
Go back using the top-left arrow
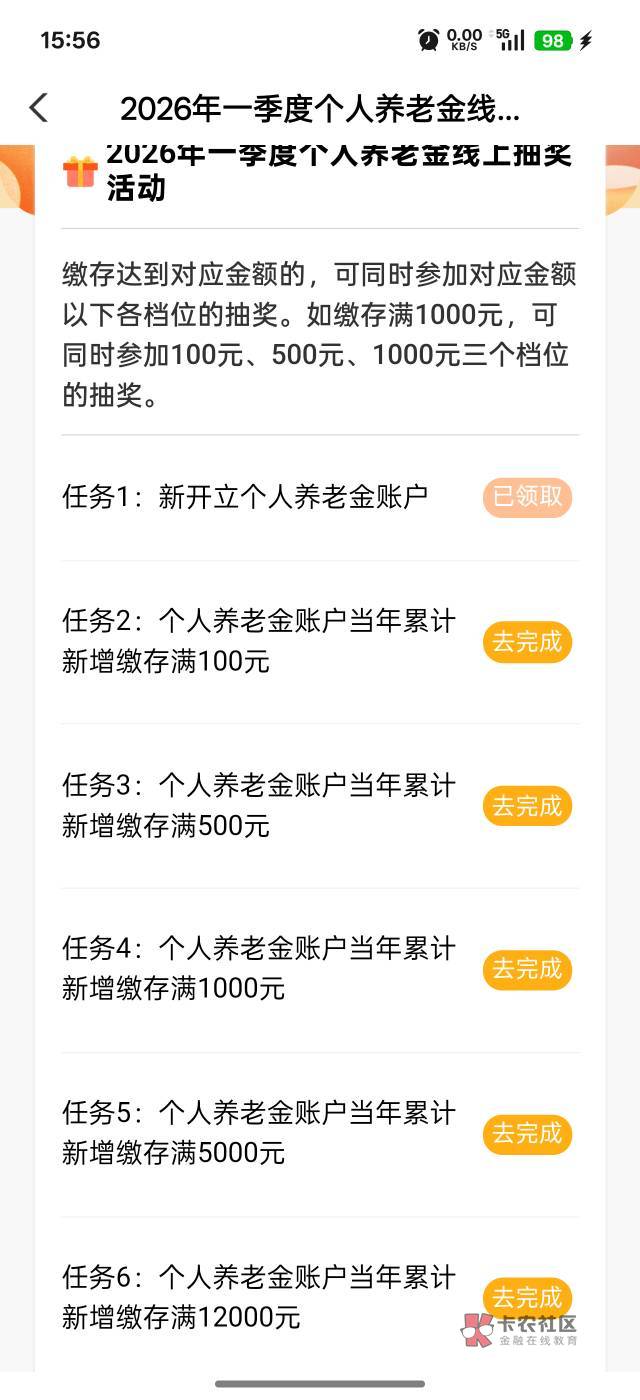[x=38, y=108]
